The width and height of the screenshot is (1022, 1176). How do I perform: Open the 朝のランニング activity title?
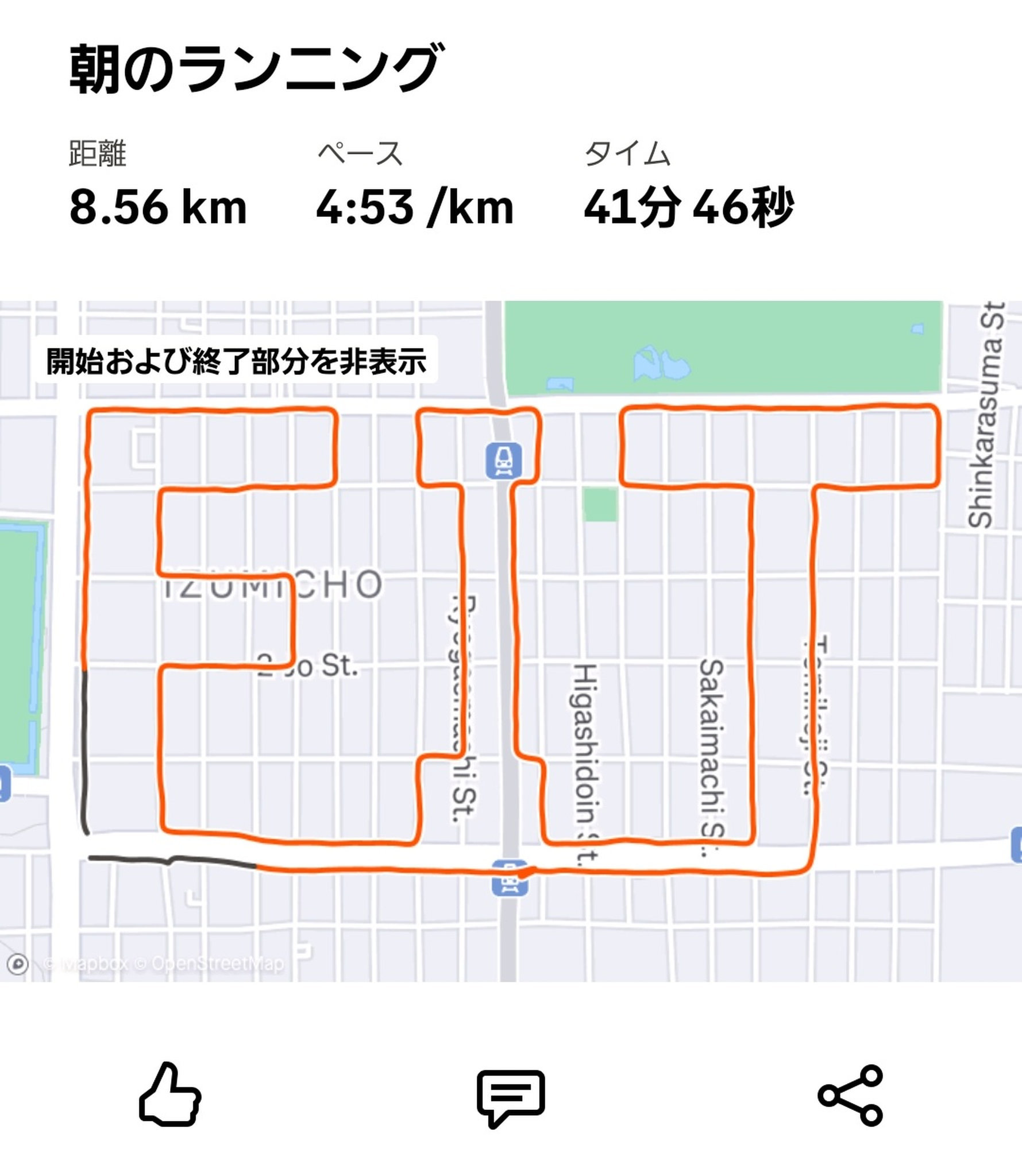click(255, 69)
